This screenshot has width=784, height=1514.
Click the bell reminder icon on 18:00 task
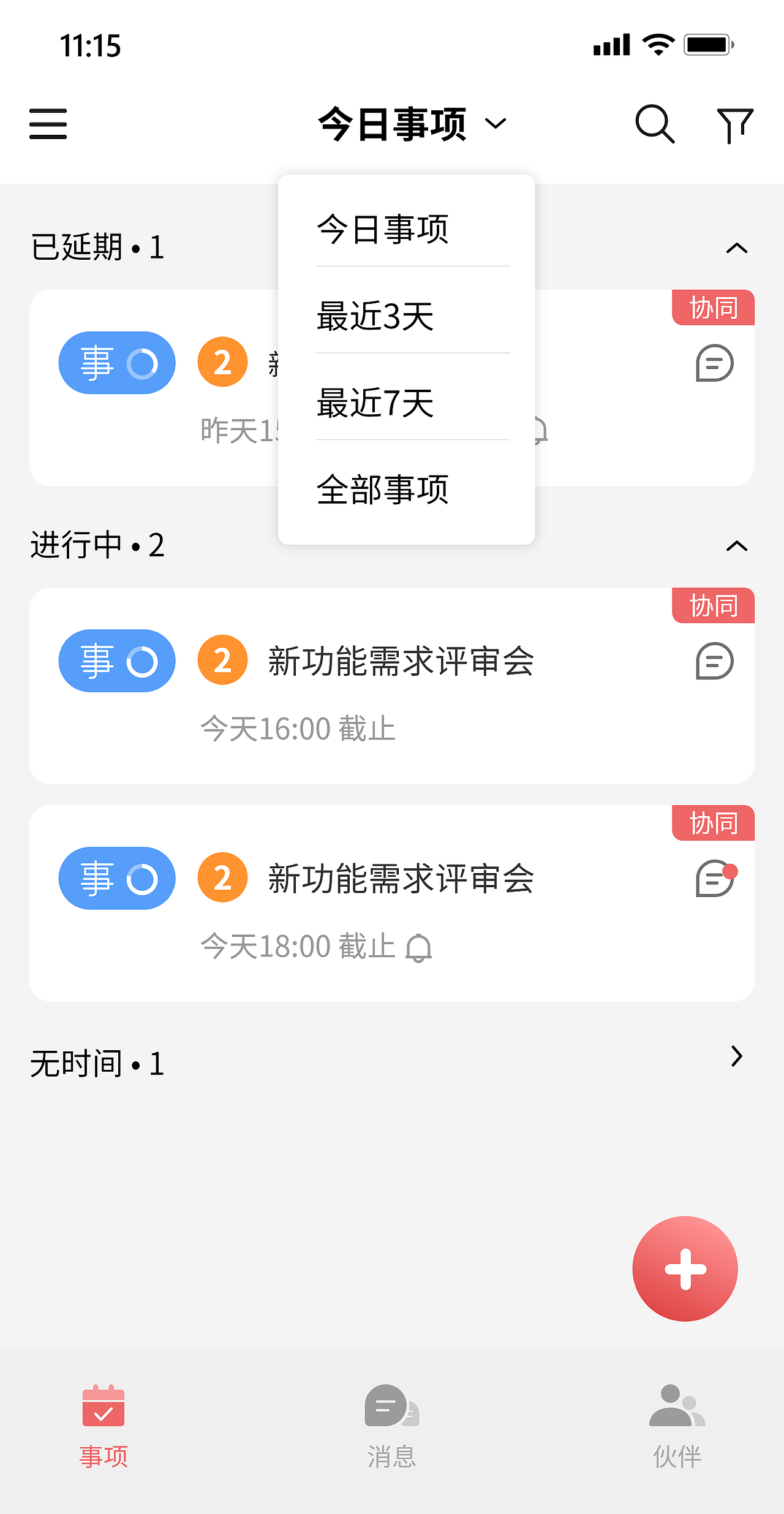(418, 945)
